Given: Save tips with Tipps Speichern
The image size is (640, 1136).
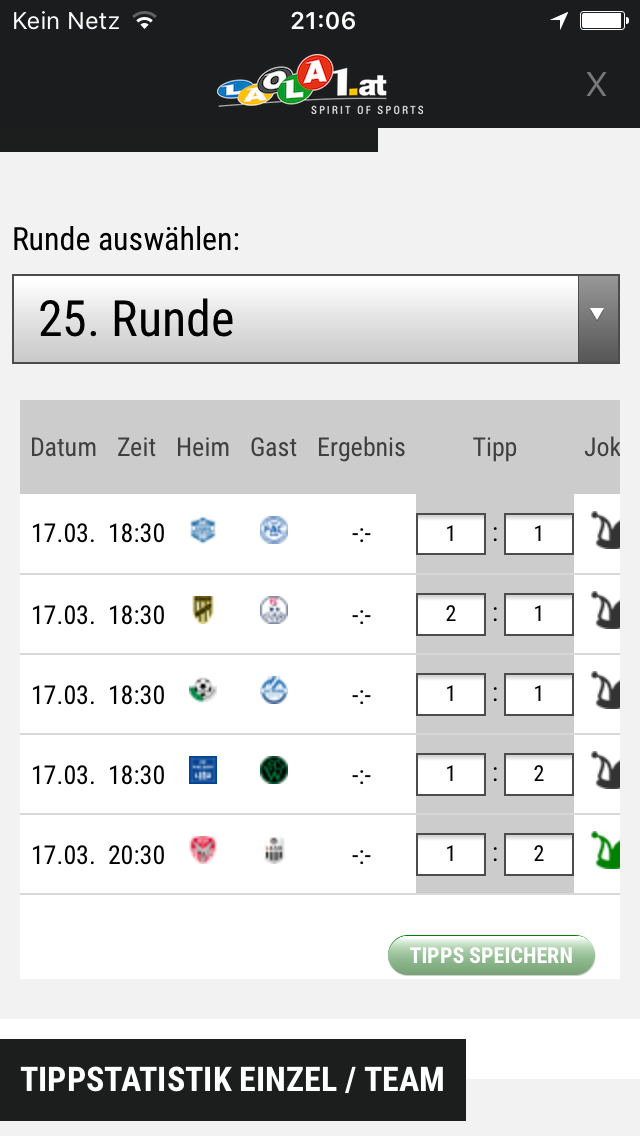Looking at the screenshot, I should (491, 955).
